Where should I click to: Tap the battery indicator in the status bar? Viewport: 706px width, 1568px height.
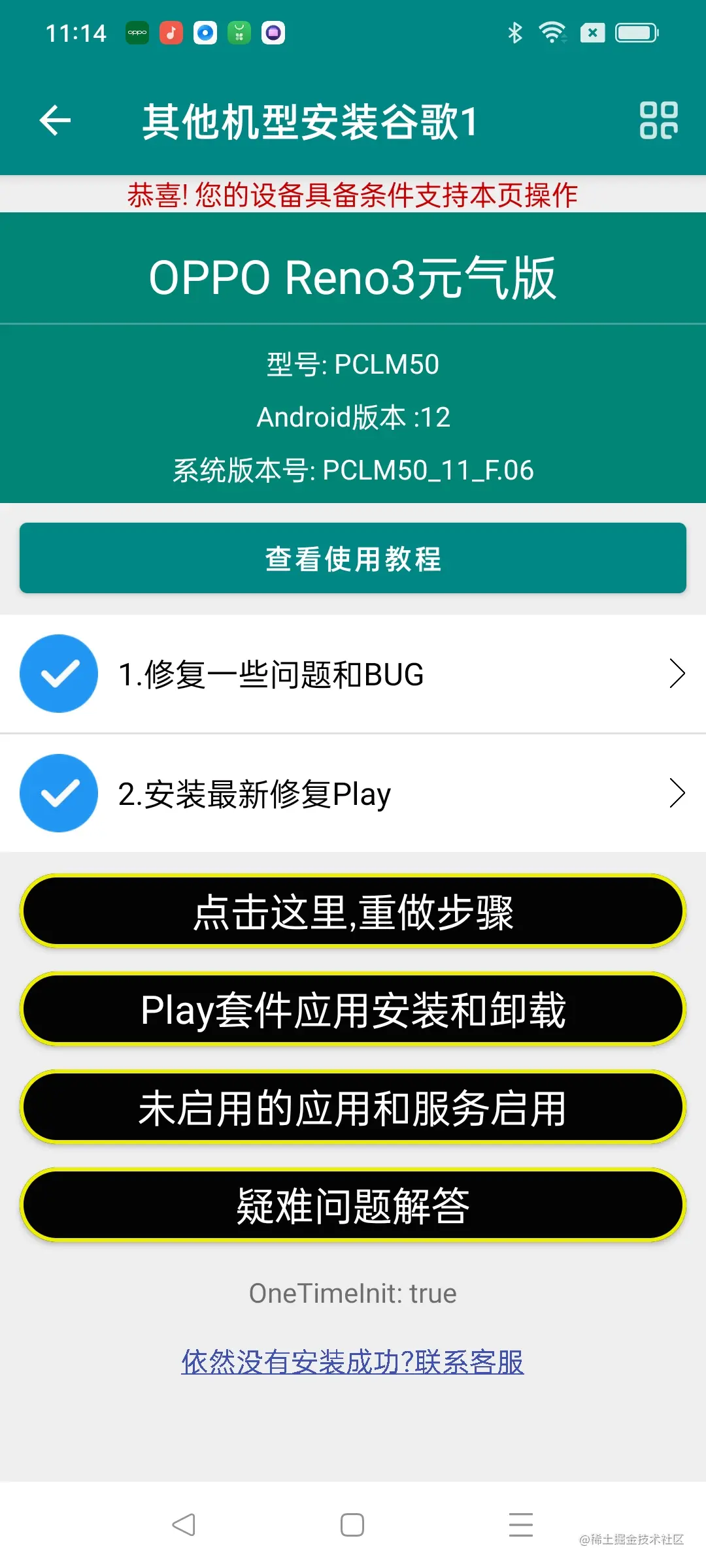(635, 31)
